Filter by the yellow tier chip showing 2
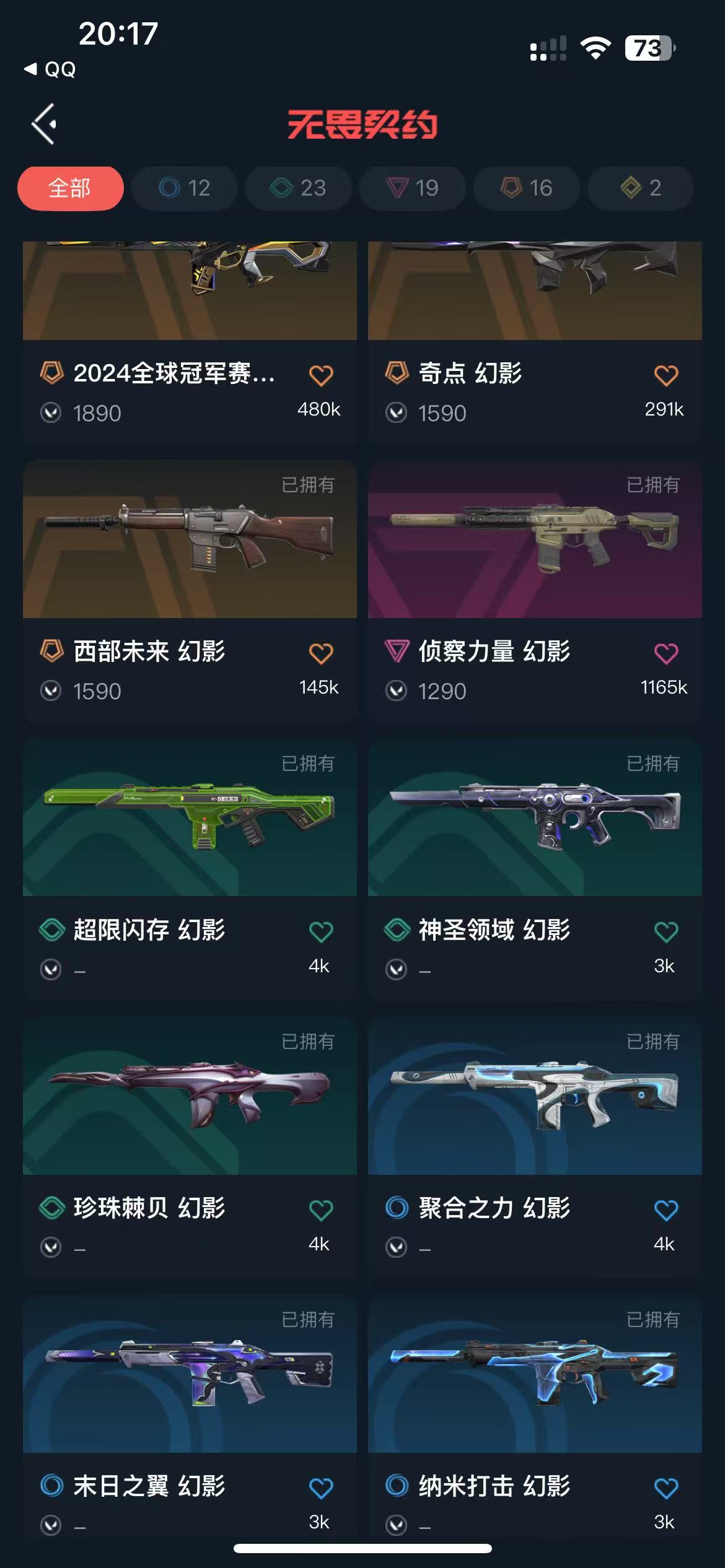 pos(640,188)
